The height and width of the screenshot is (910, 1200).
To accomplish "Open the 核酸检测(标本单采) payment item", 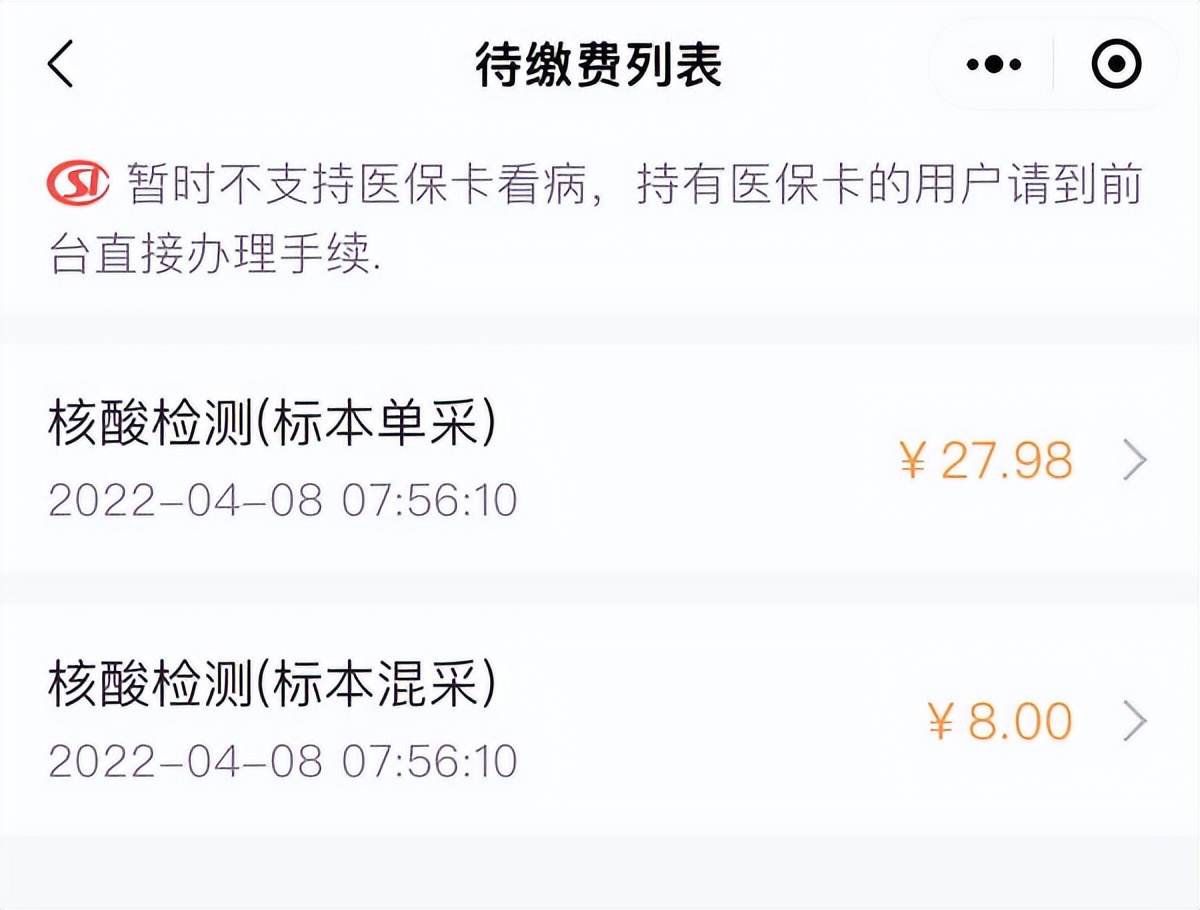I will pyautogui.click(x=598, y=462).
